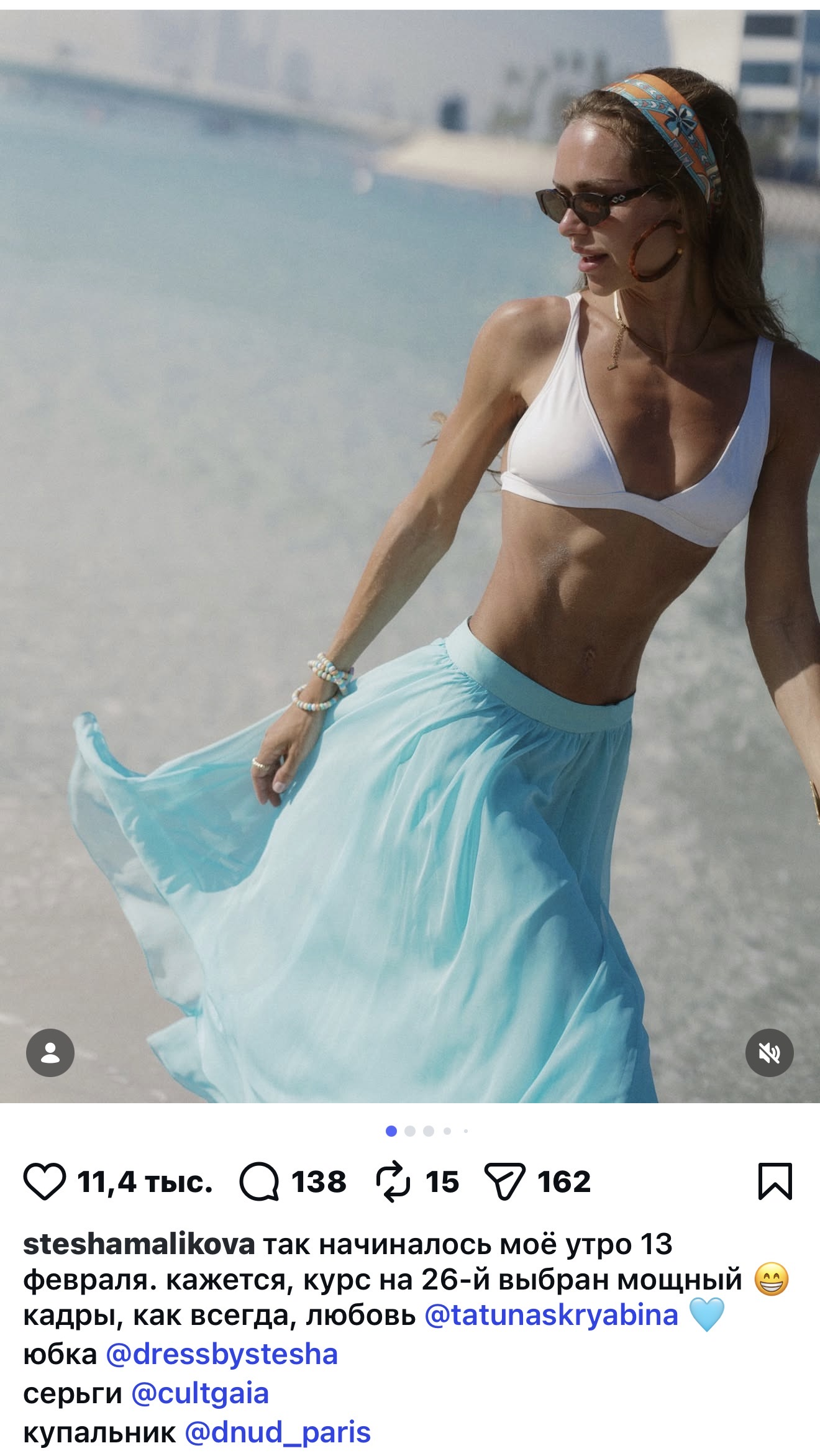Bookmark this post

coord(775,1181)
